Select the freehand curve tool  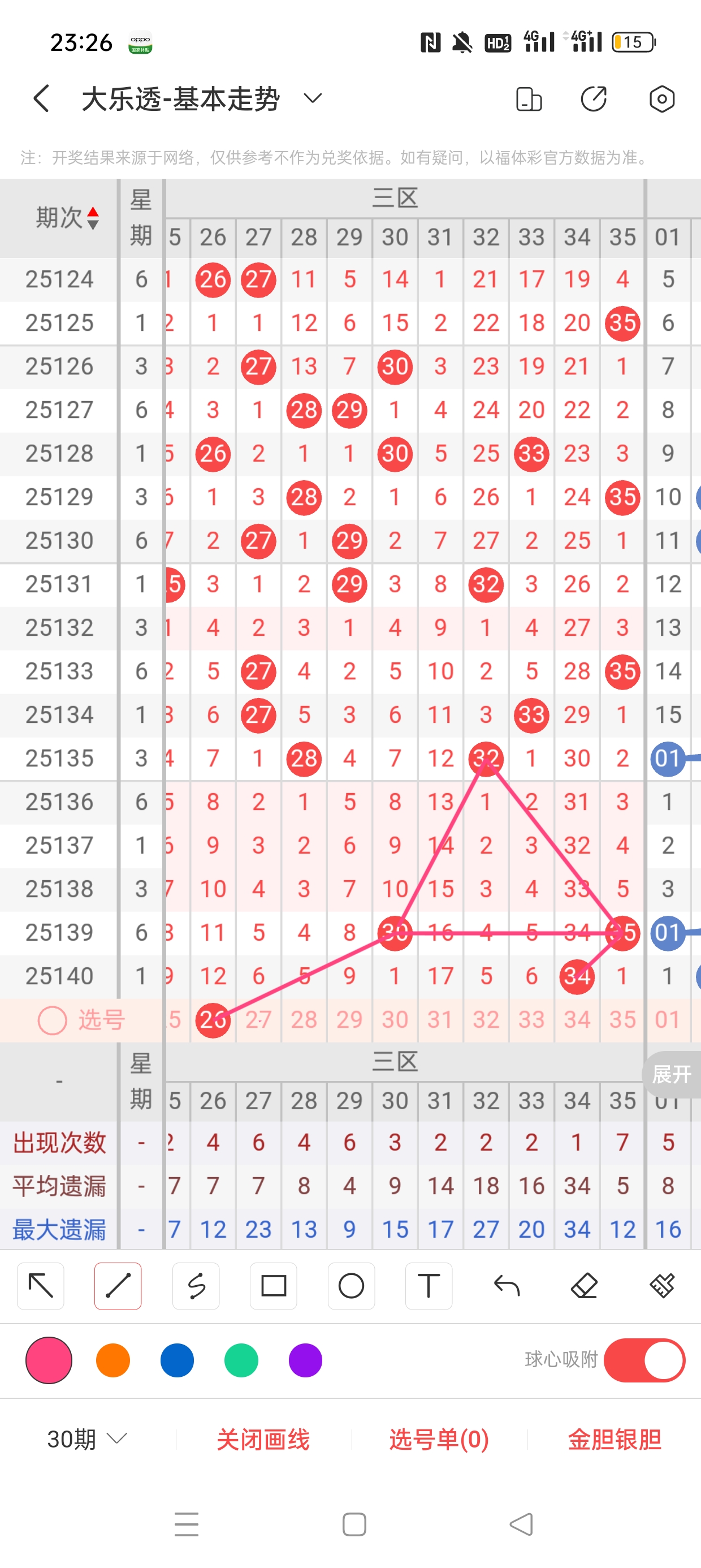tap(196, 1286)
